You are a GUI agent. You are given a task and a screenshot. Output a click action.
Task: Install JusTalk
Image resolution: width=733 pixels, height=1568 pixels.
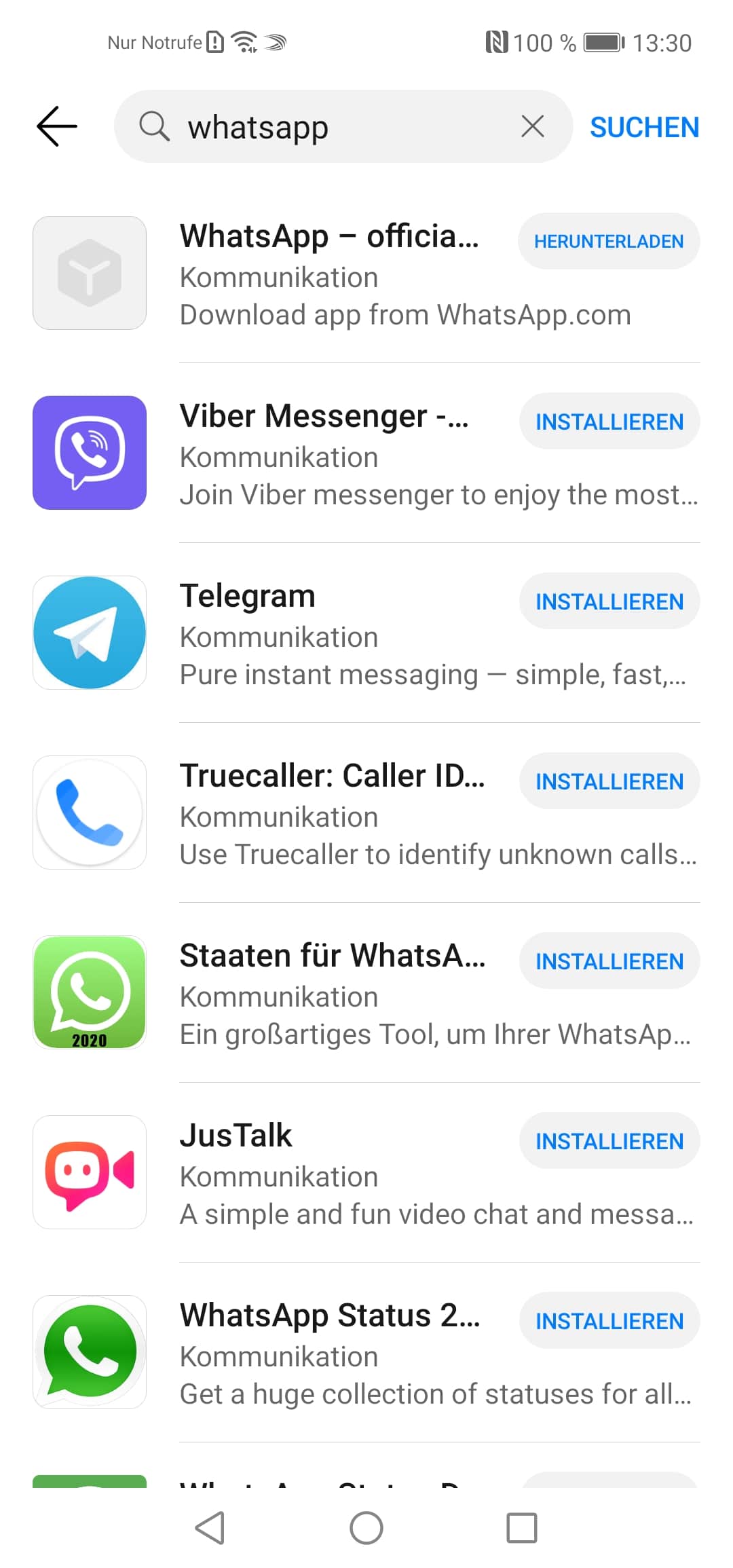click(x=609, y=1141)
